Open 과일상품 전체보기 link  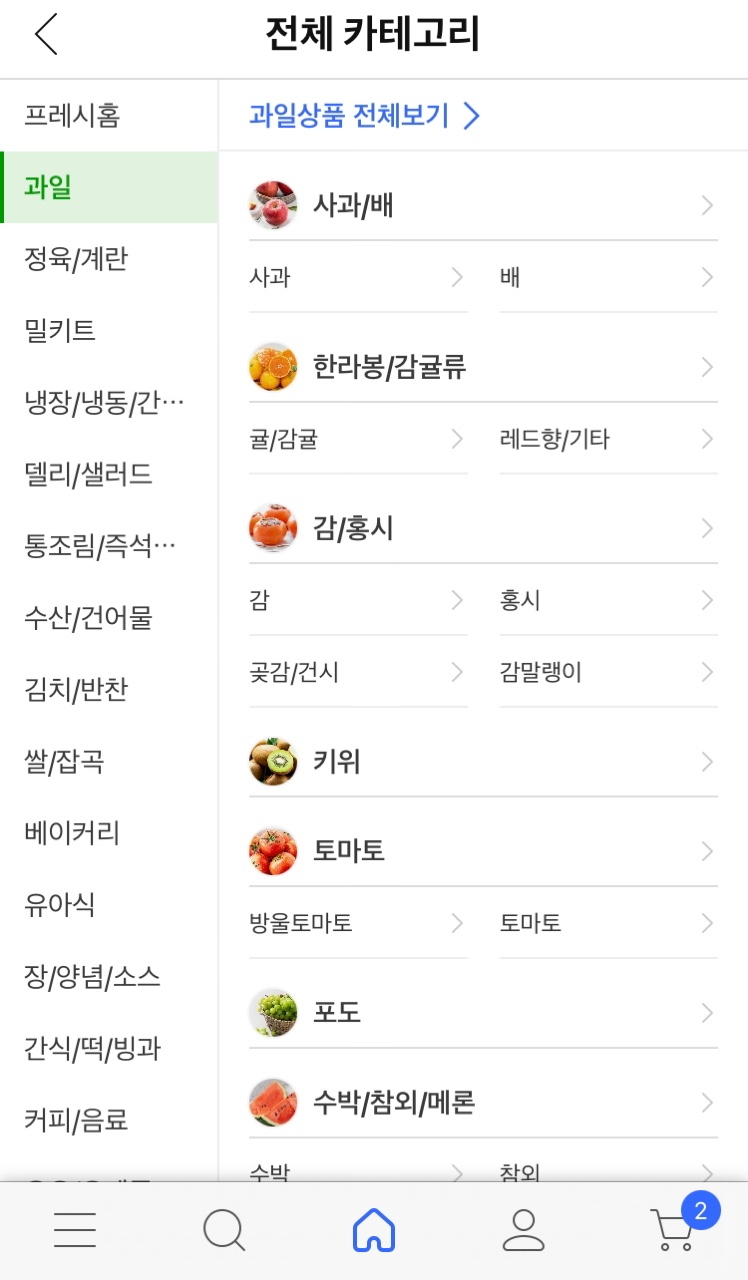pyautogui.click(x=365, y=116)
